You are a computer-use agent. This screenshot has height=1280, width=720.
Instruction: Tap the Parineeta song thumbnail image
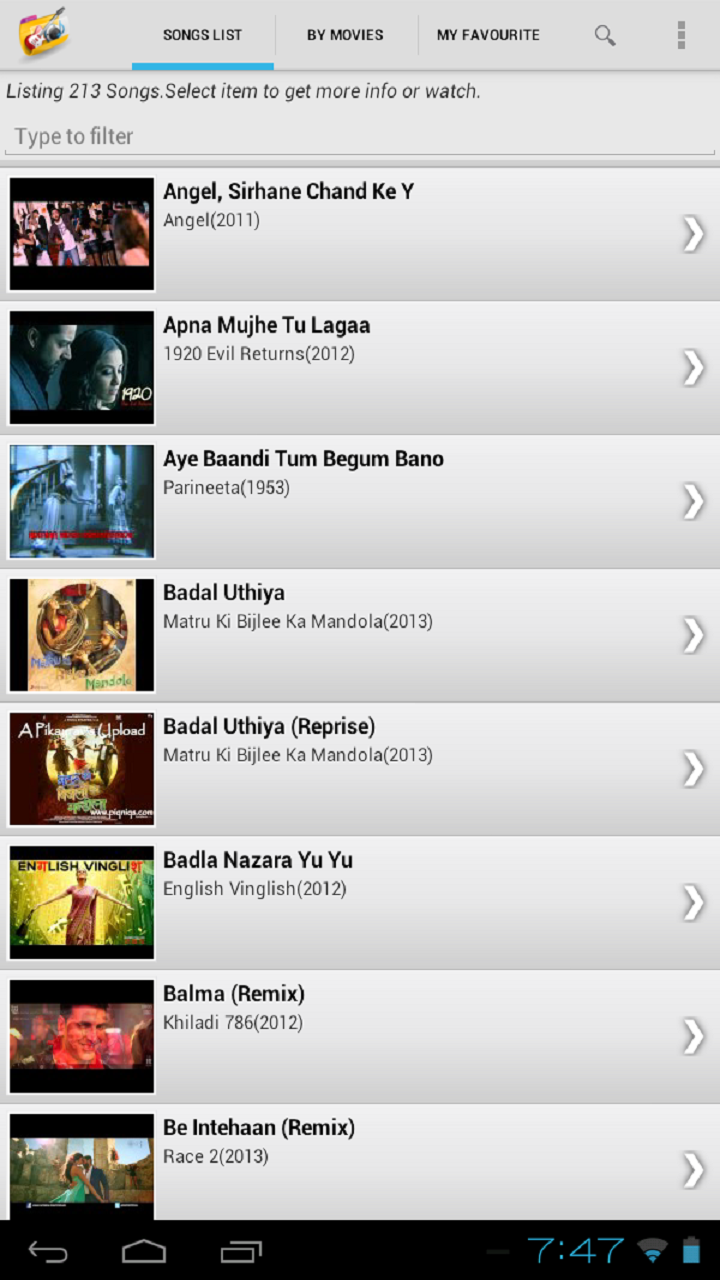pos(81,500)
